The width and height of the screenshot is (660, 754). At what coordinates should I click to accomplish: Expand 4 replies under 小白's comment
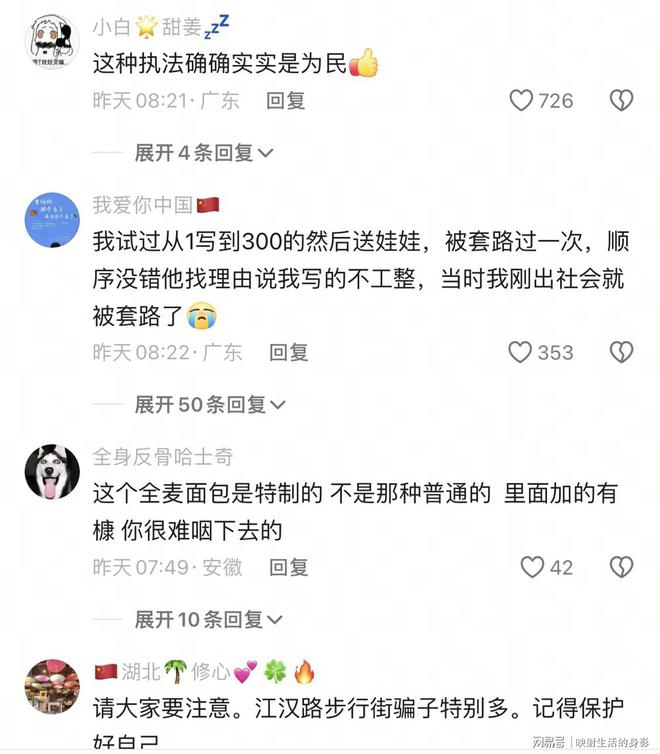pos(204,153)
